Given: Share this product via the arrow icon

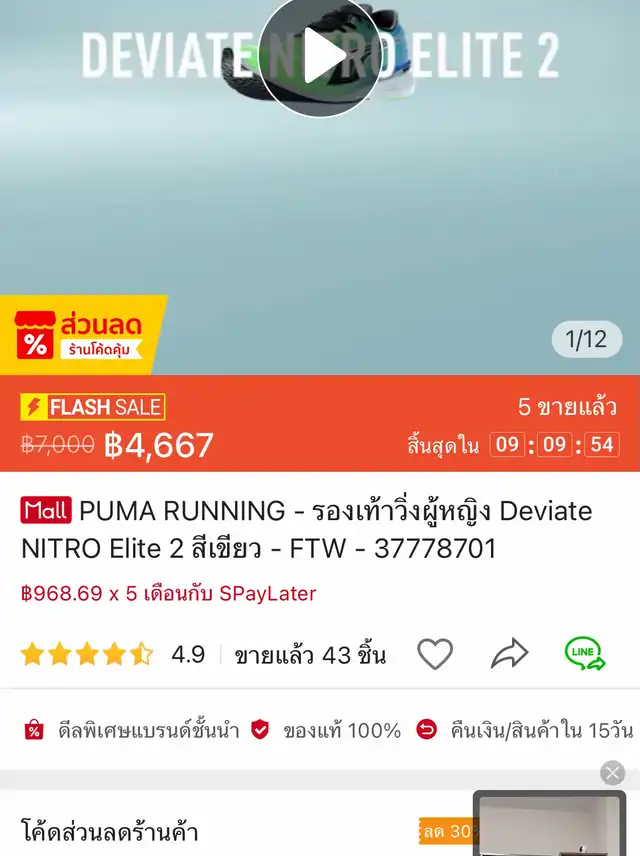Looking at the screenshot, I should click(x=510, y=655).
